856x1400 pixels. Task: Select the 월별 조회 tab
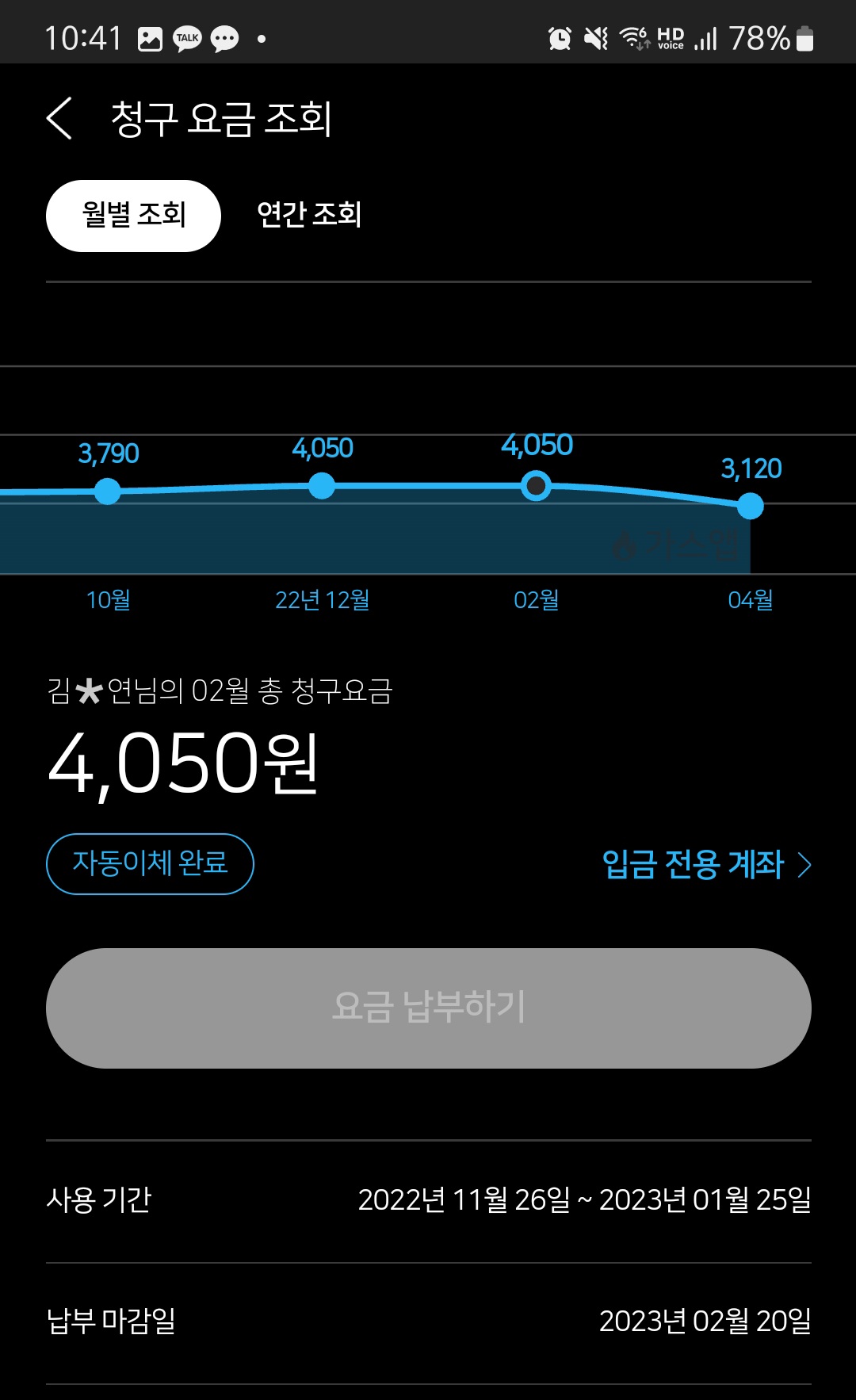coord(133,216)
